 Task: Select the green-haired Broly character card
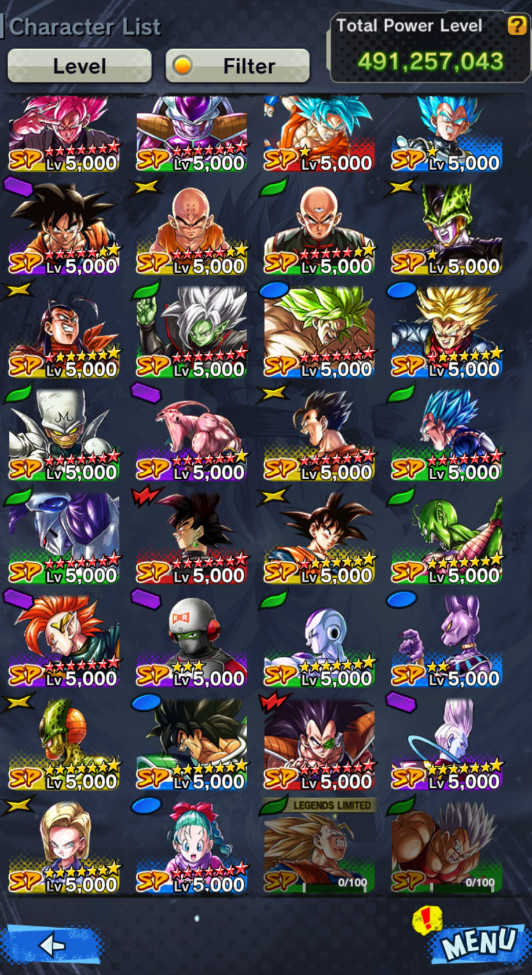coord(319,331)
